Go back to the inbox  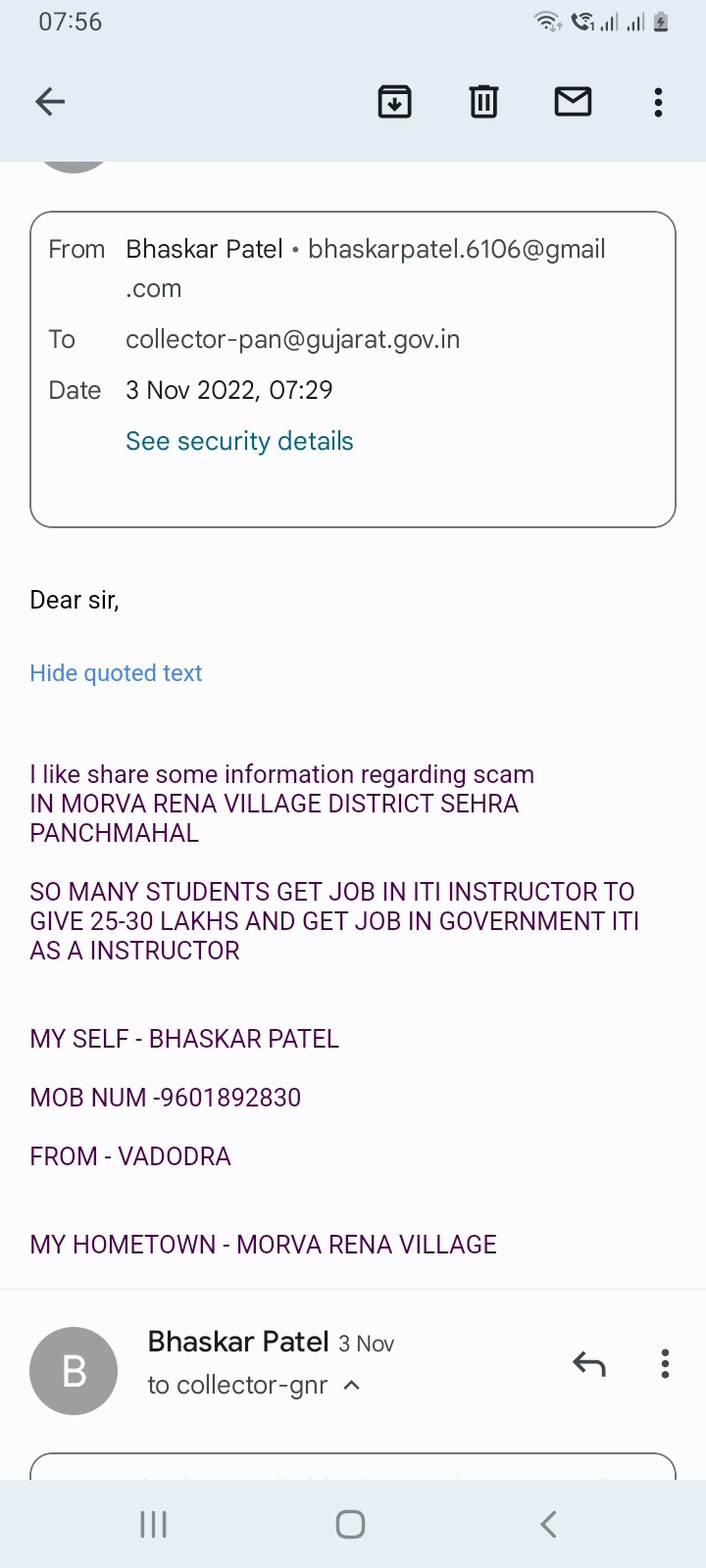coord(50,101)
